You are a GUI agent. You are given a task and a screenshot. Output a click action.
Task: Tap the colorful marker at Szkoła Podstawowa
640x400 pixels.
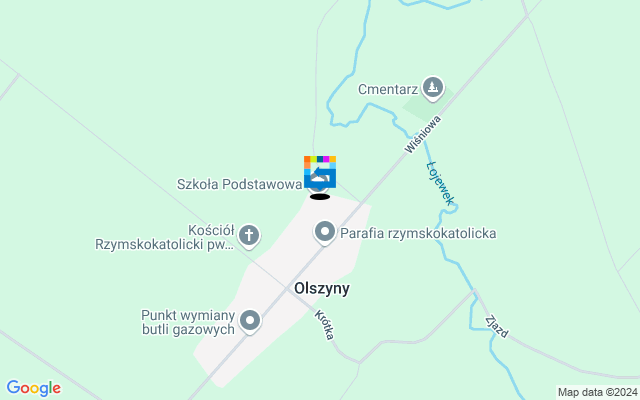320,173
